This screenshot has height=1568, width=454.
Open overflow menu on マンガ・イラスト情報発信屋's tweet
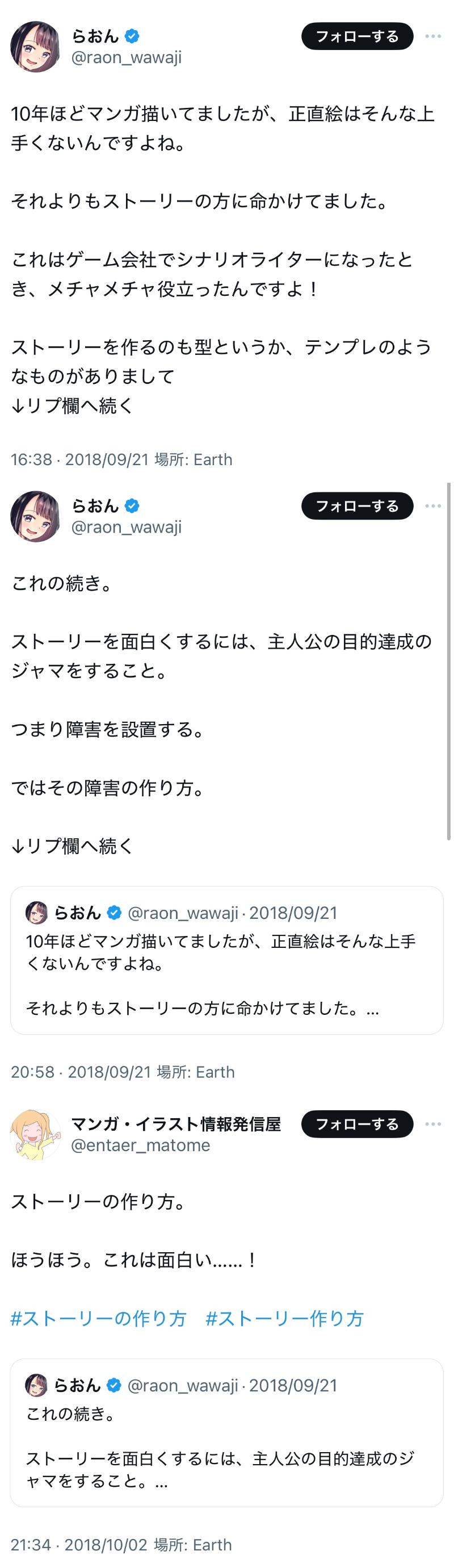tap(432, 1124)
